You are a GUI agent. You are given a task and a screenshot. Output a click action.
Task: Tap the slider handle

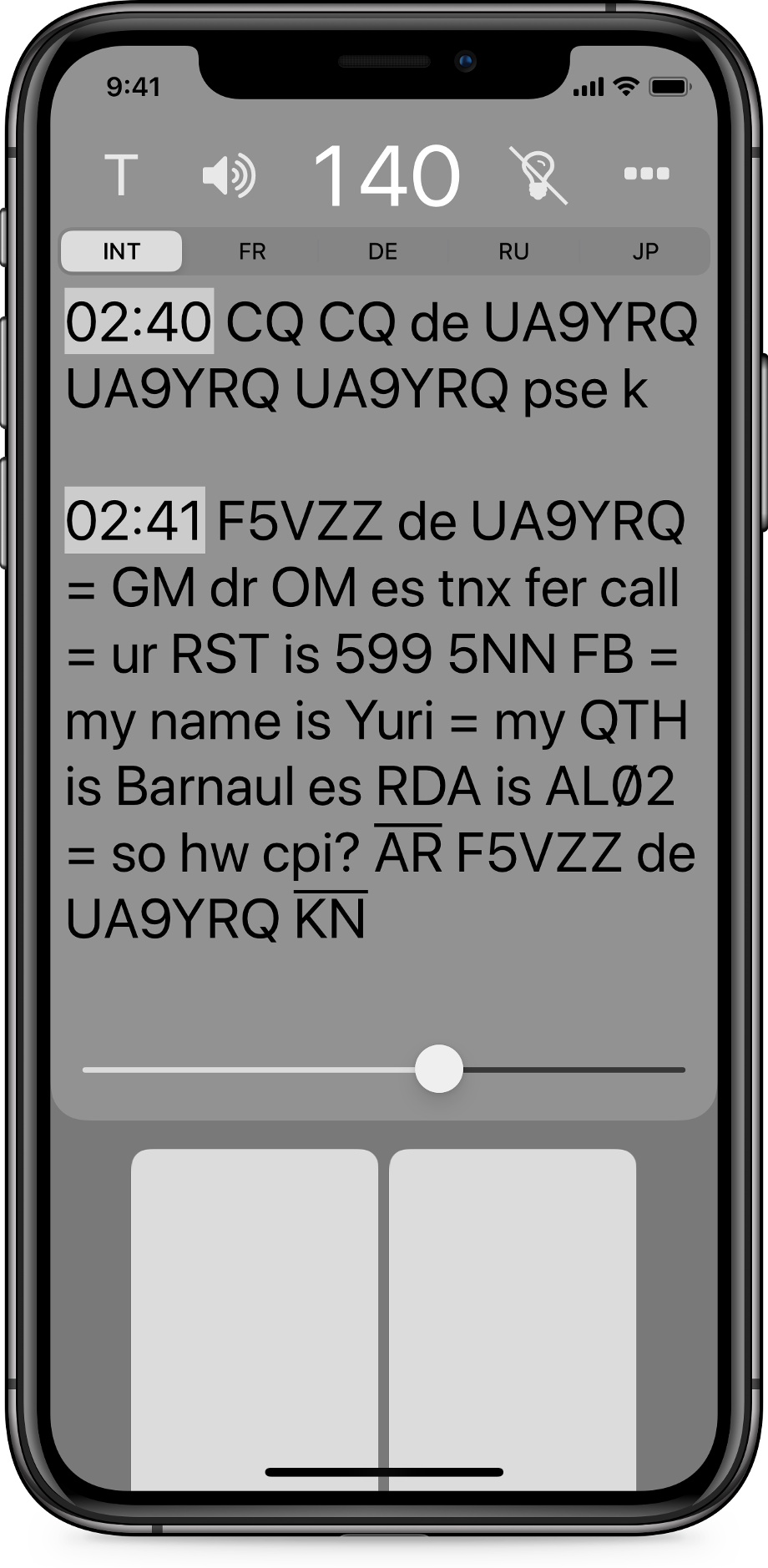[439, 1069]
